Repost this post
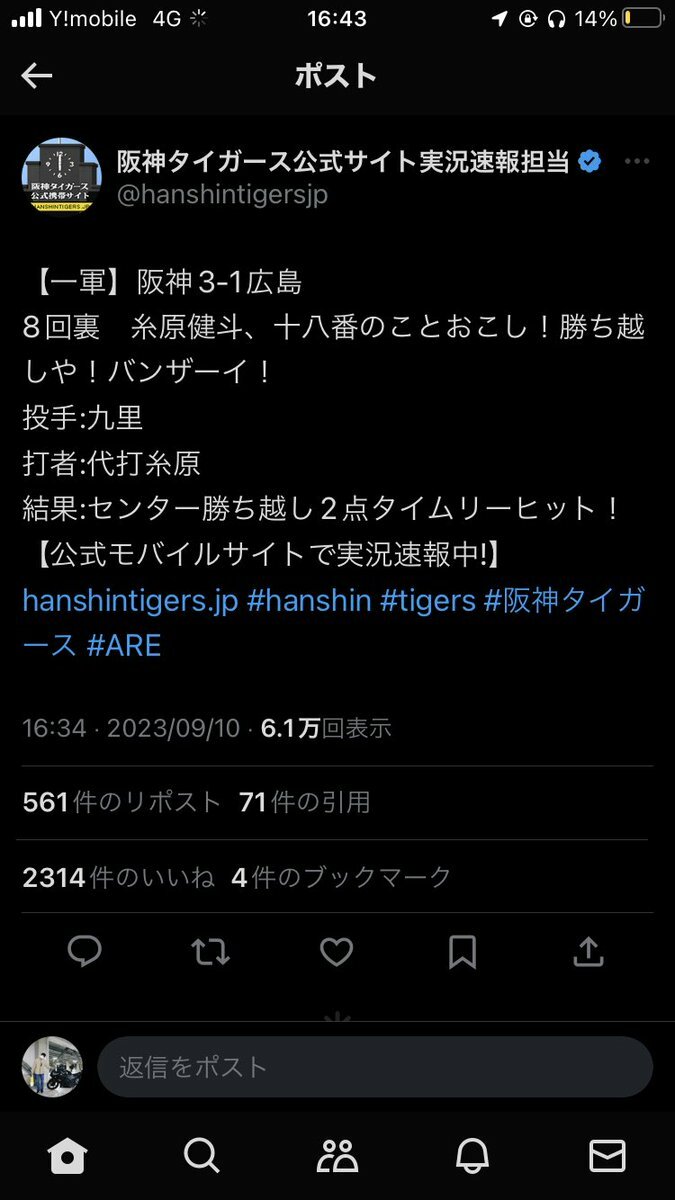 point(210,951)
